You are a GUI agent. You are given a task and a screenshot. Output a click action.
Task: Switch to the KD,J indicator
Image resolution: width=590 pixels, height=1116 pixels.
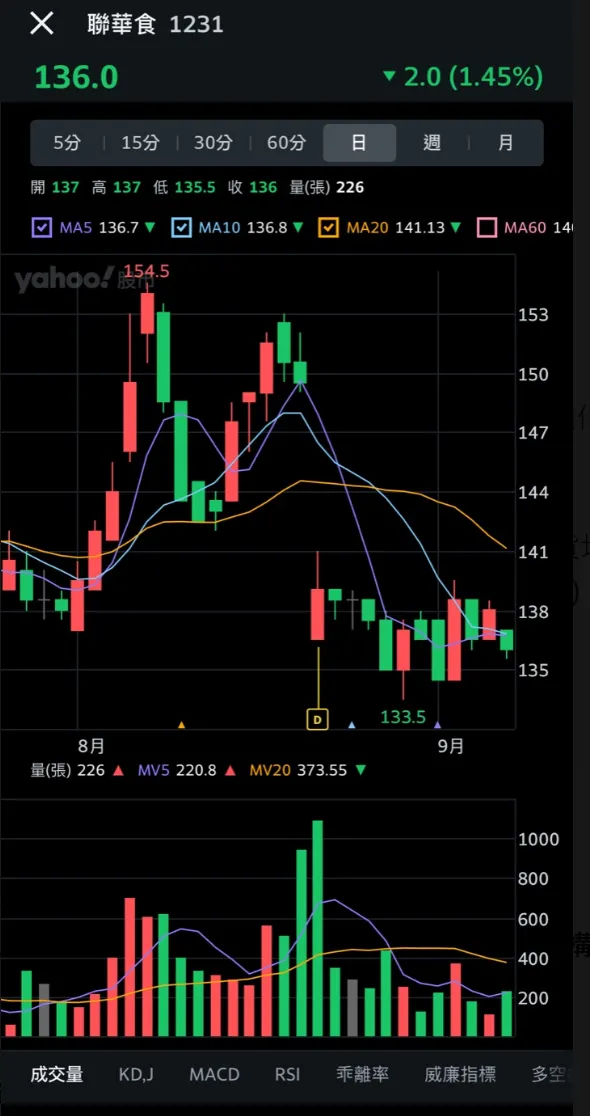[136, 1074]
